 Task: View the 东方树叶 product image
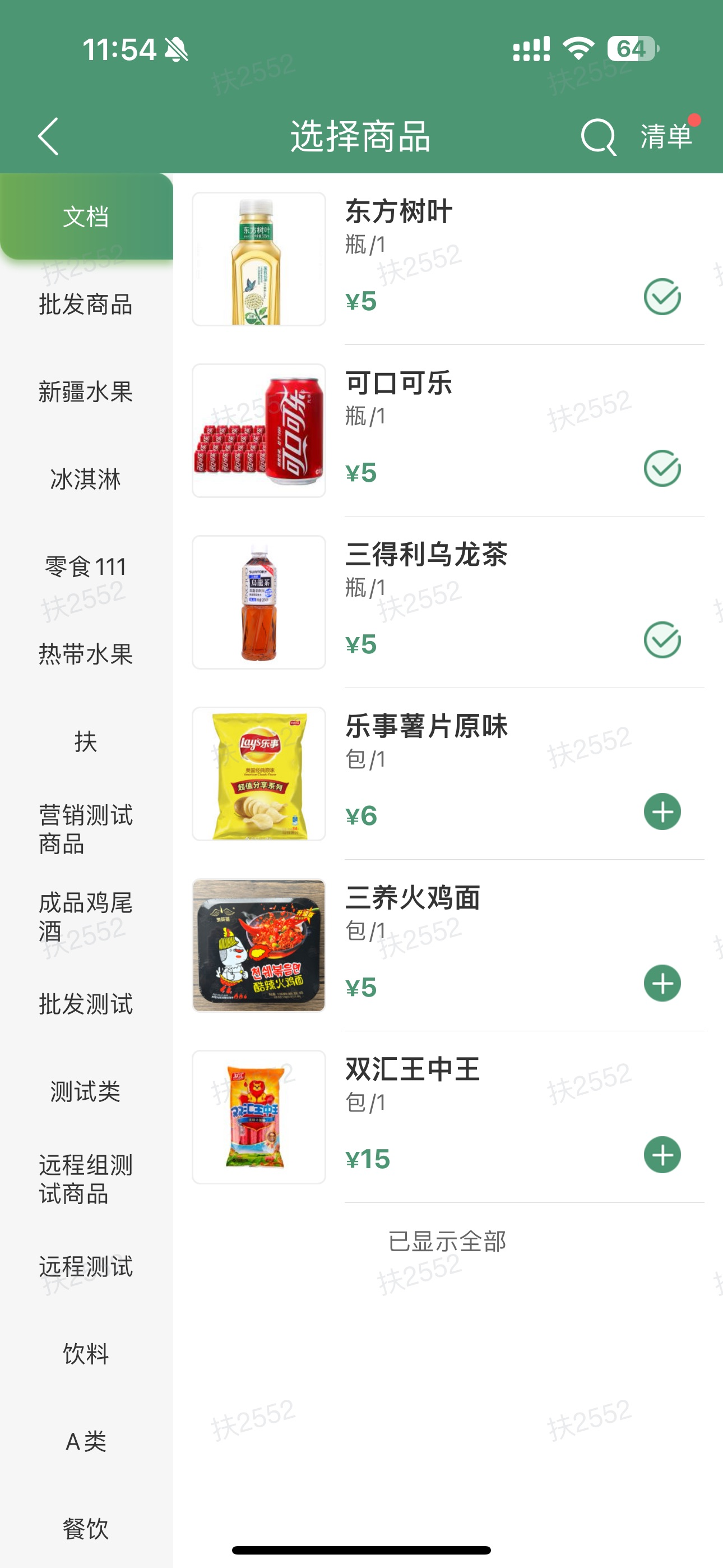click(x=258, y=259)
